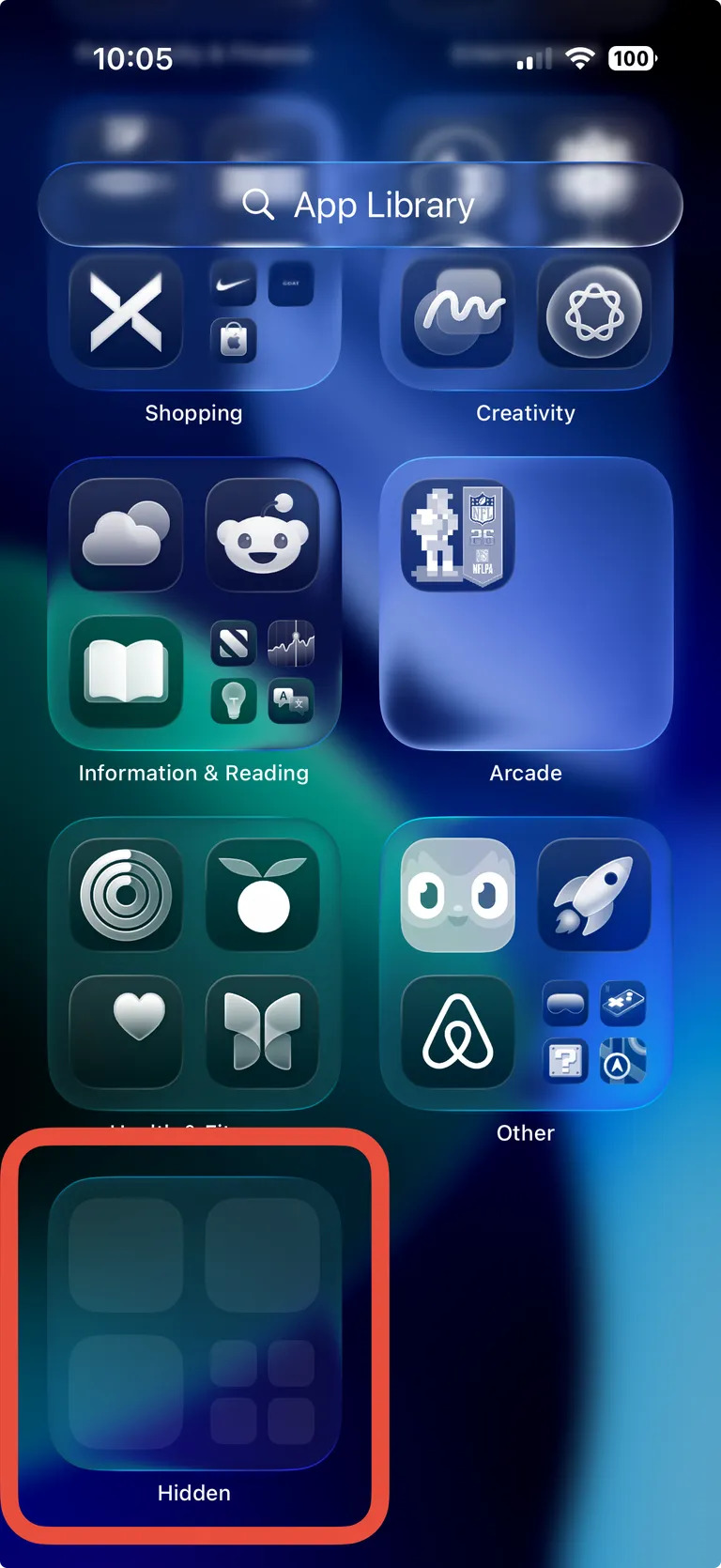Launch the rocket app in Other

[593, 894]
